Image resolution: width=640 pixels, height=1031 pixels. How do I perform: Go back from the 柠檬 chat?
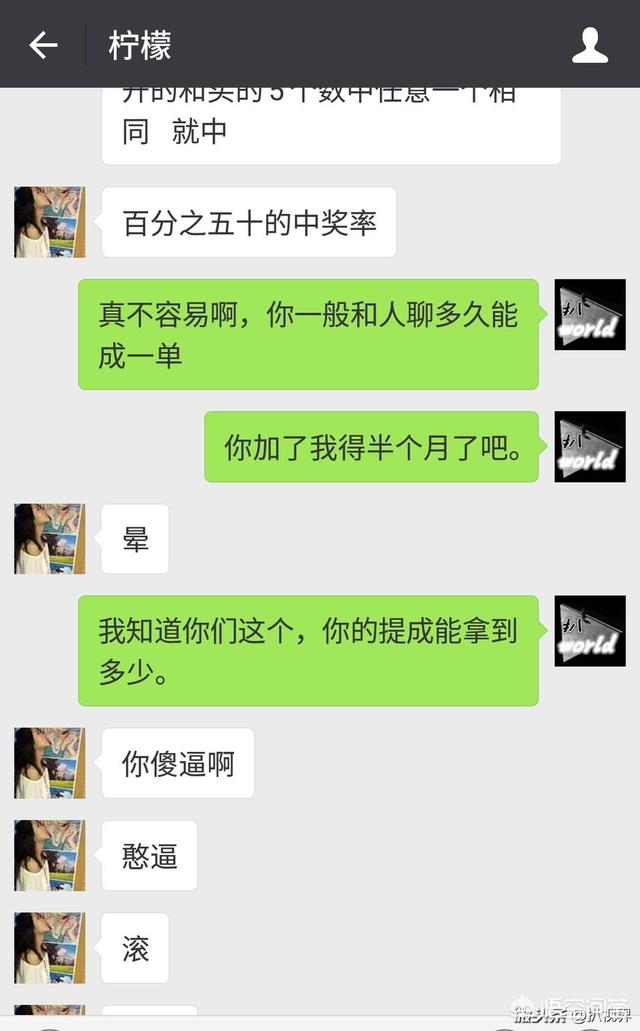[43, 45]
